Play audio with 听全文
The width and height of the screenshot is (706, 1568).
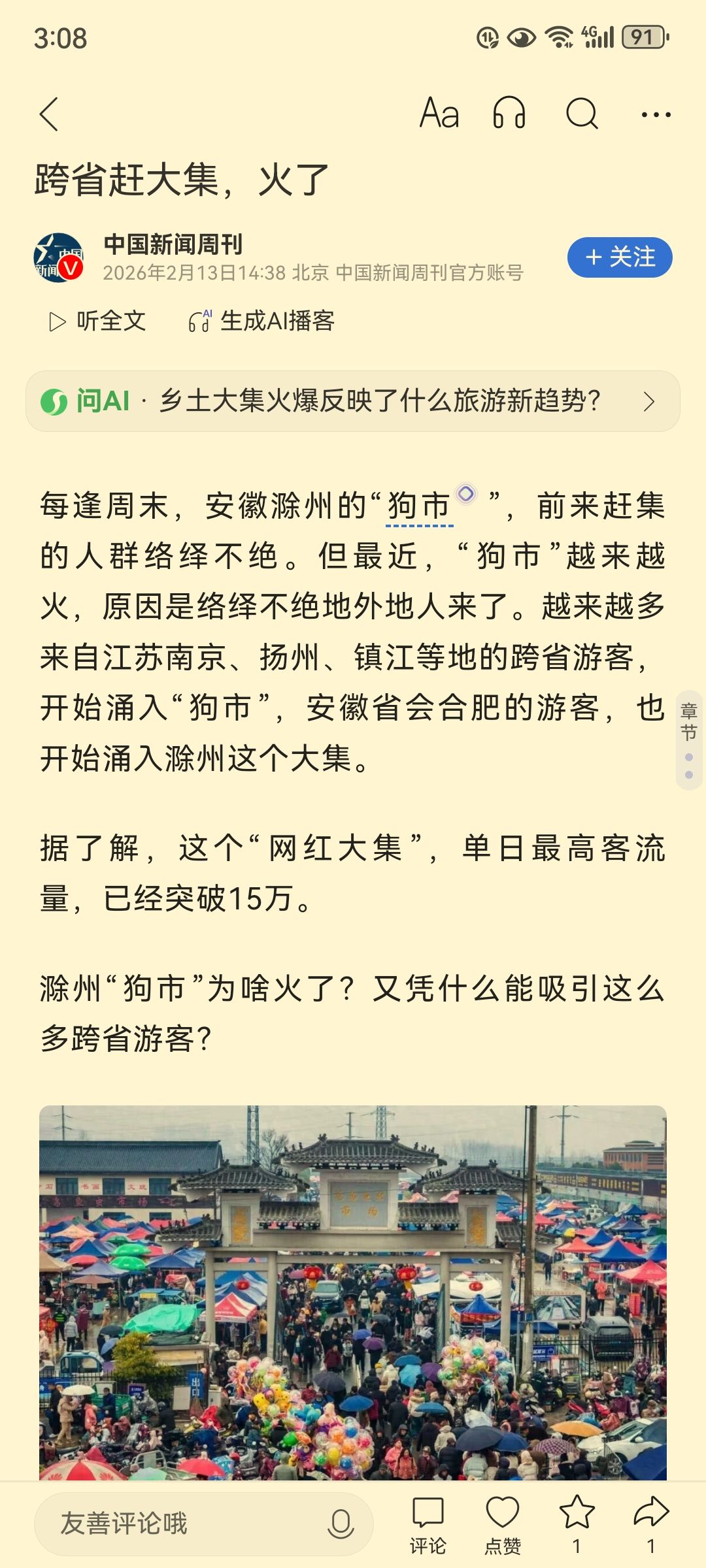tap(98, 321)
